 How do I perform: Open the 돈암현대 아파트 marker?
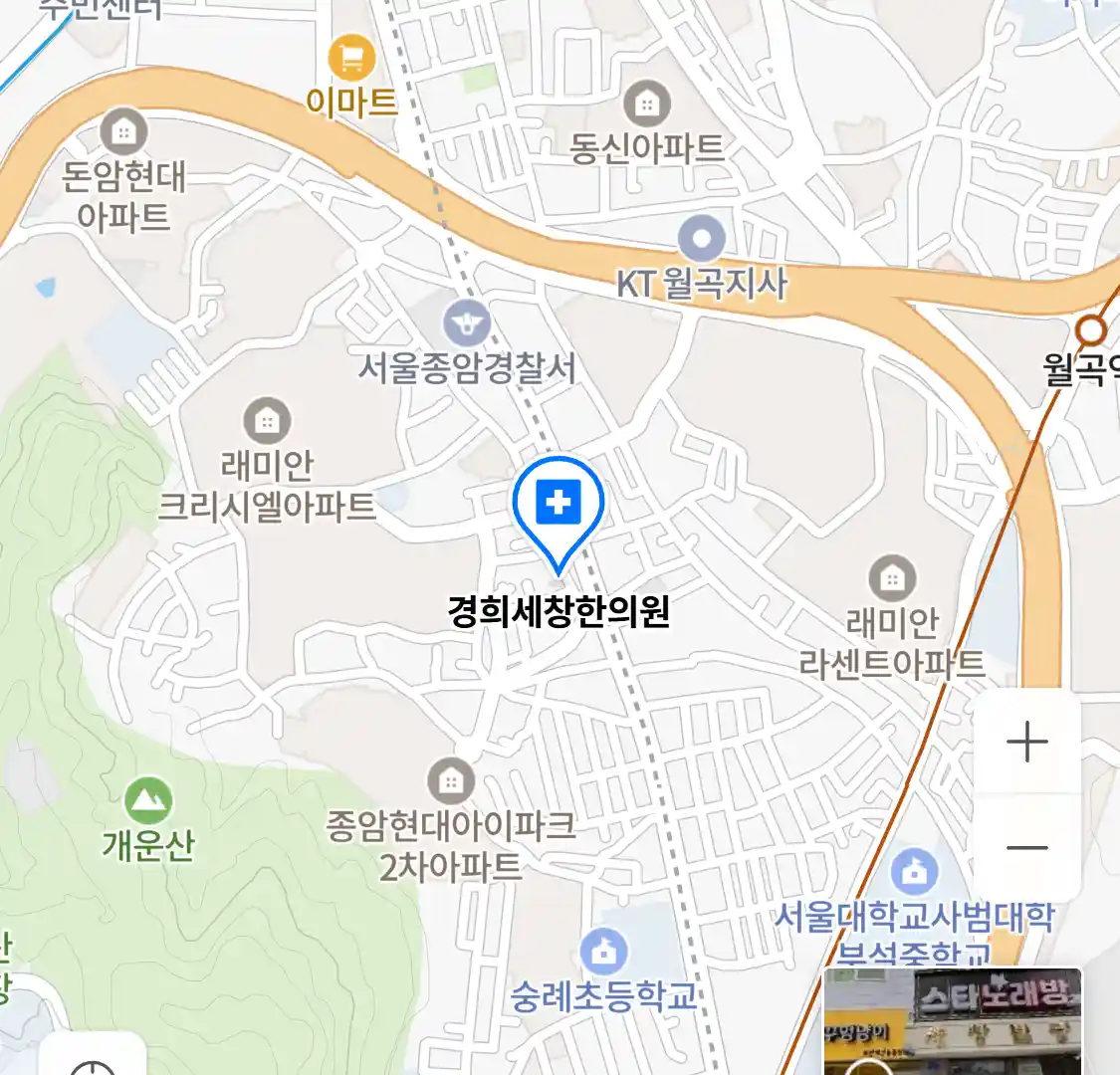pyautogui.click(x=124, y=131)
